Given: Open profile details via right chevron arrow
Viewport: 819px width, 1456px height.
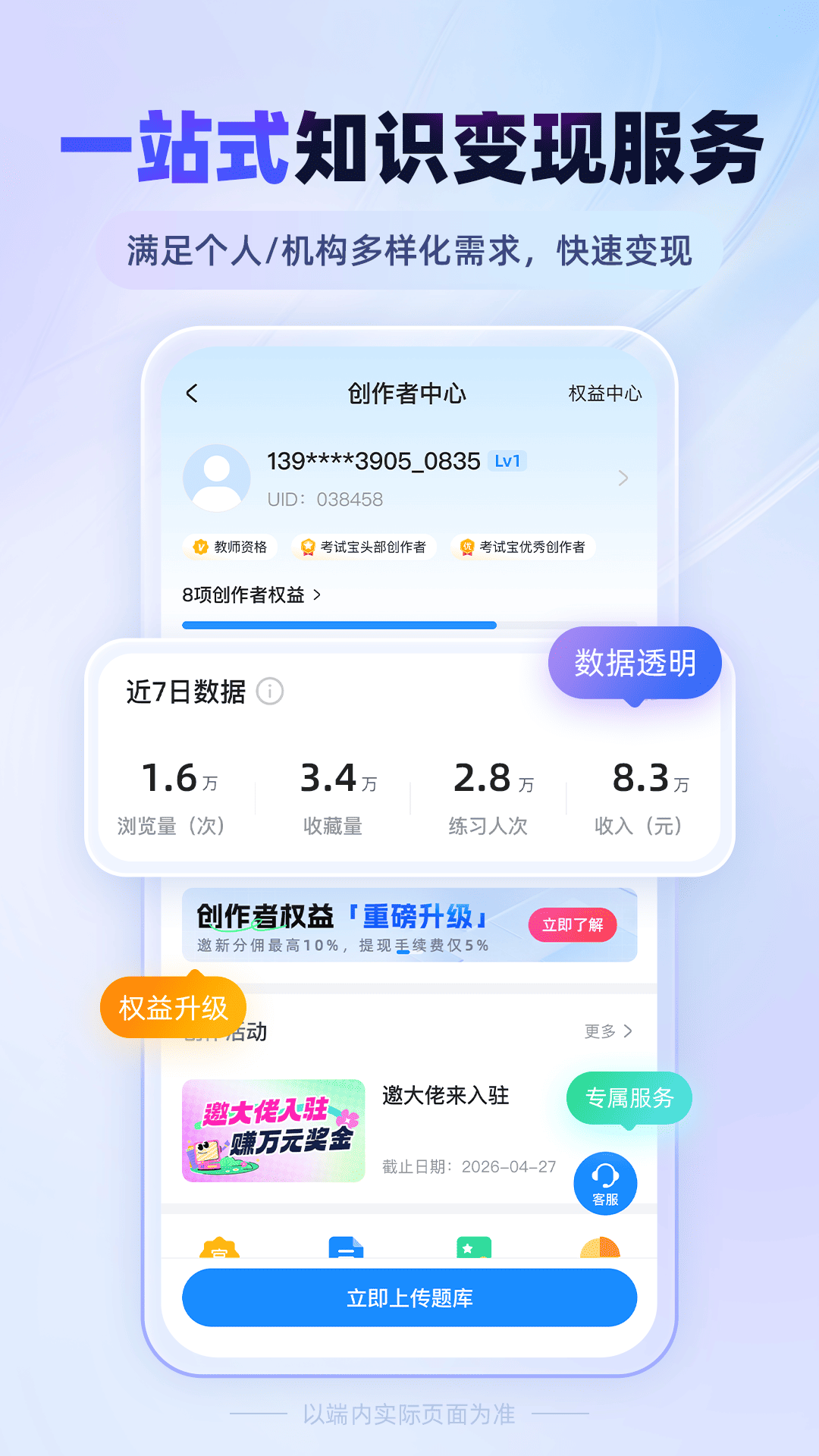Looking at the screenshot, I should point(623,478).
